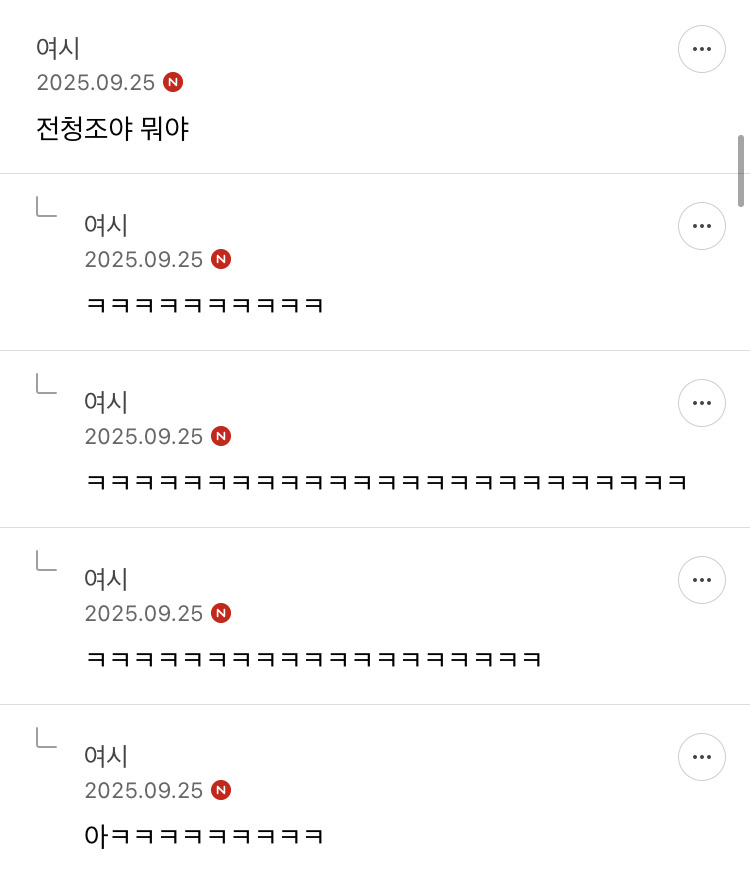Show options for the reply starting with '아ㅋㅋ'
This screenshot has width=750, height=875.
(701, 757)
